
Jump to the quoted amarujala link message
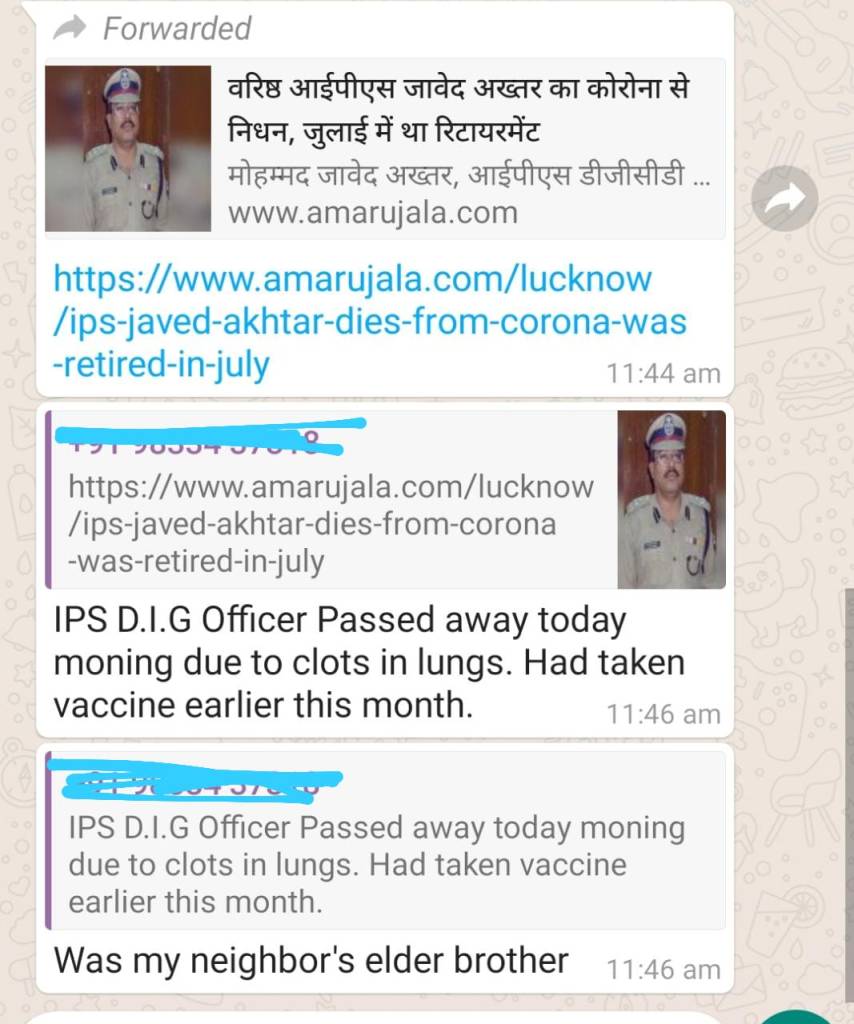coord(385,500)
